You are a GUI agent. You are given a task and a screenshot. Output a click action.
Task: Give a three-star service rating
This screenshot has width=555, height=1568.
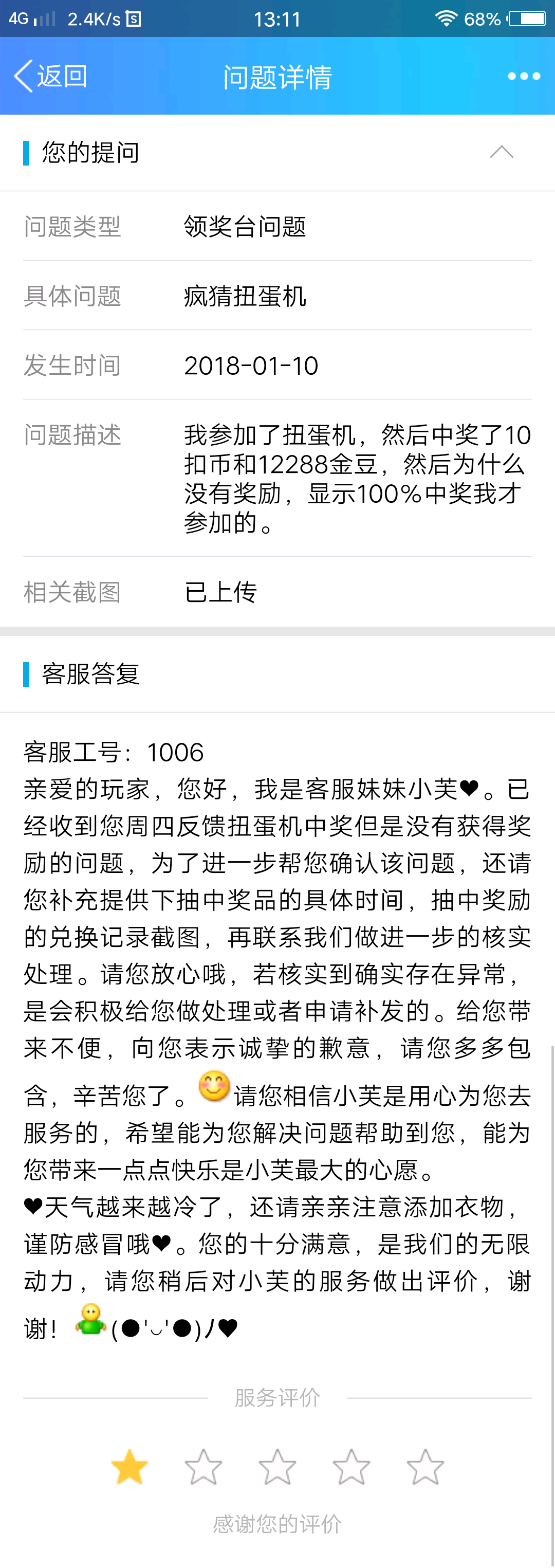pos(277,1466)
